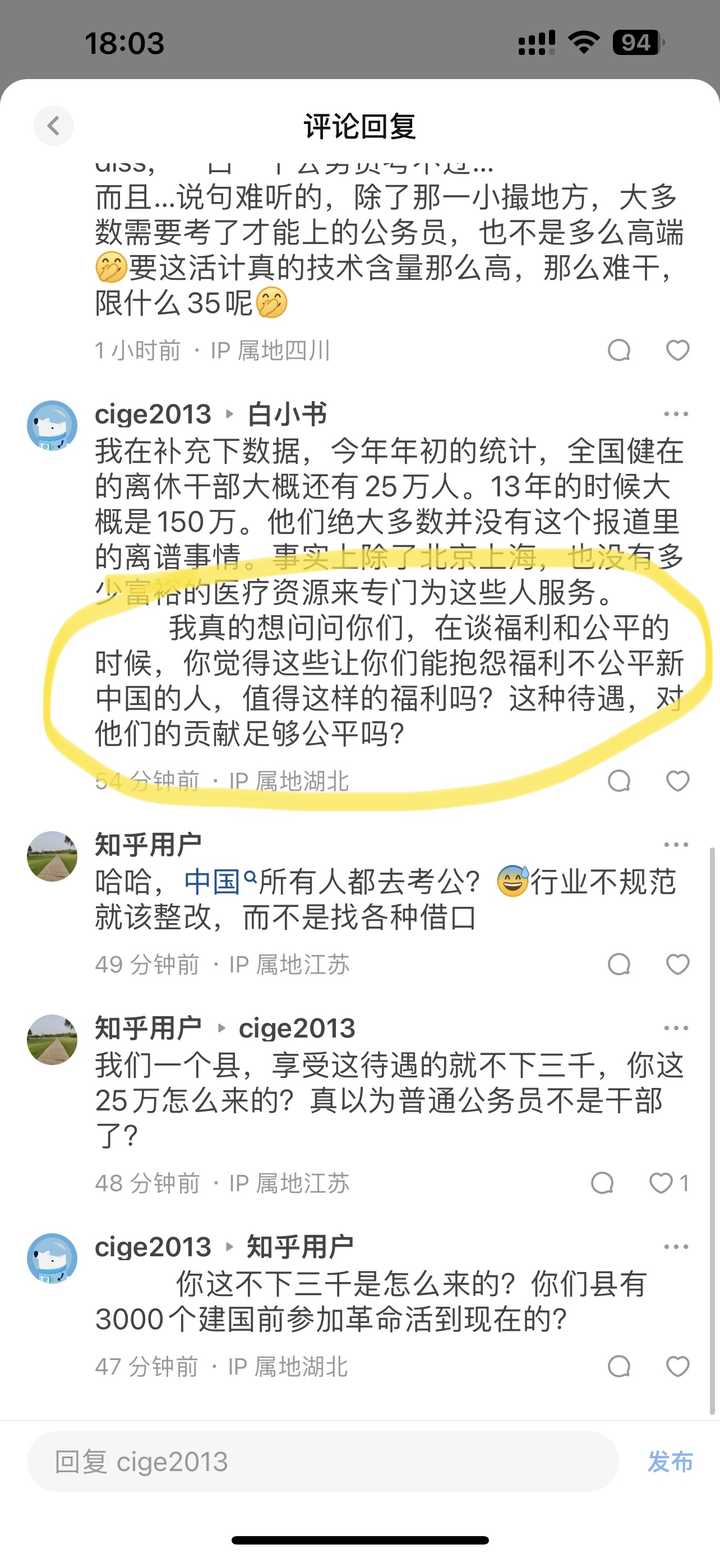Viewport: 720px width, 1558px height.
Task: Like cige2013's comment posted 47 分钟前
Action: [677, 1366]
